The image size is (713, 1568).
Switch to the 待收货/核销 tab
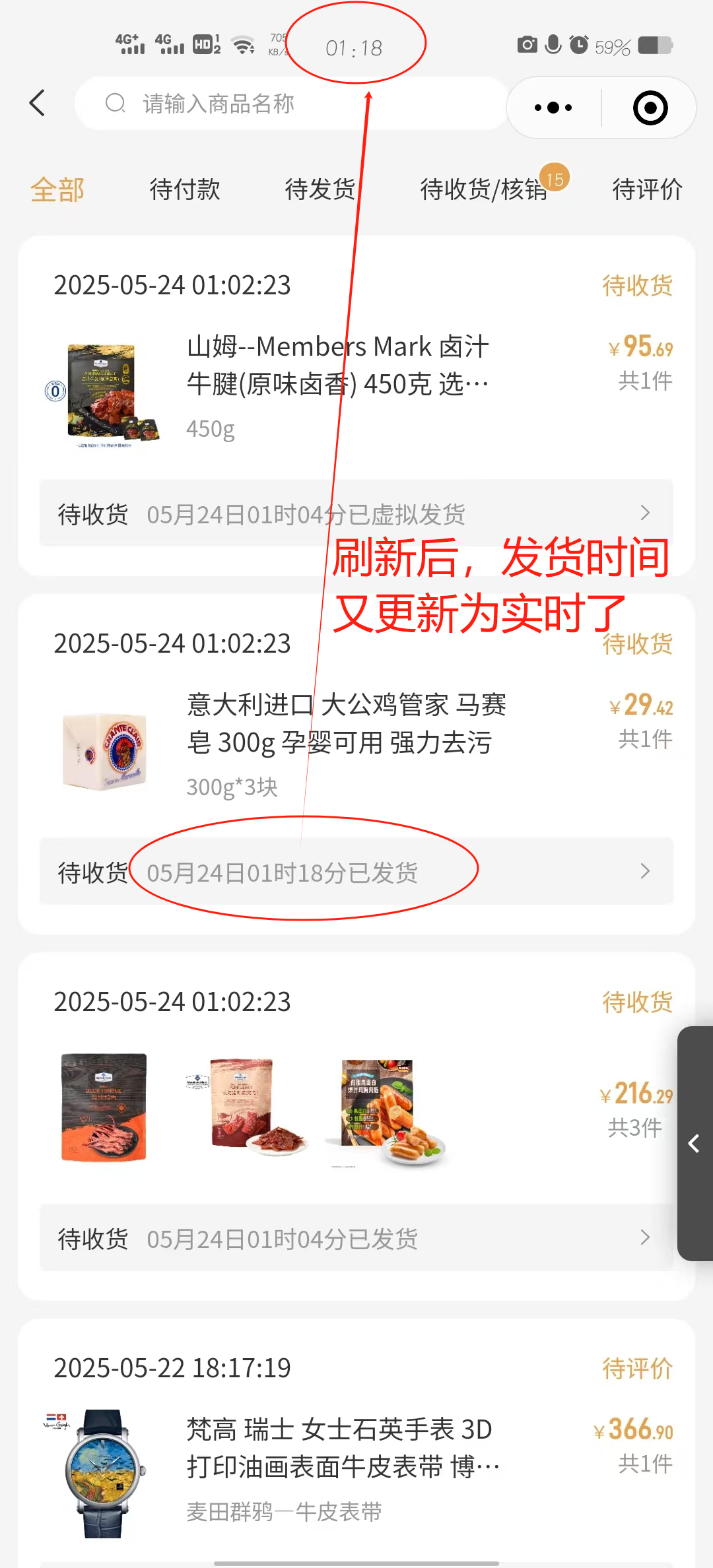pos(483,190)
